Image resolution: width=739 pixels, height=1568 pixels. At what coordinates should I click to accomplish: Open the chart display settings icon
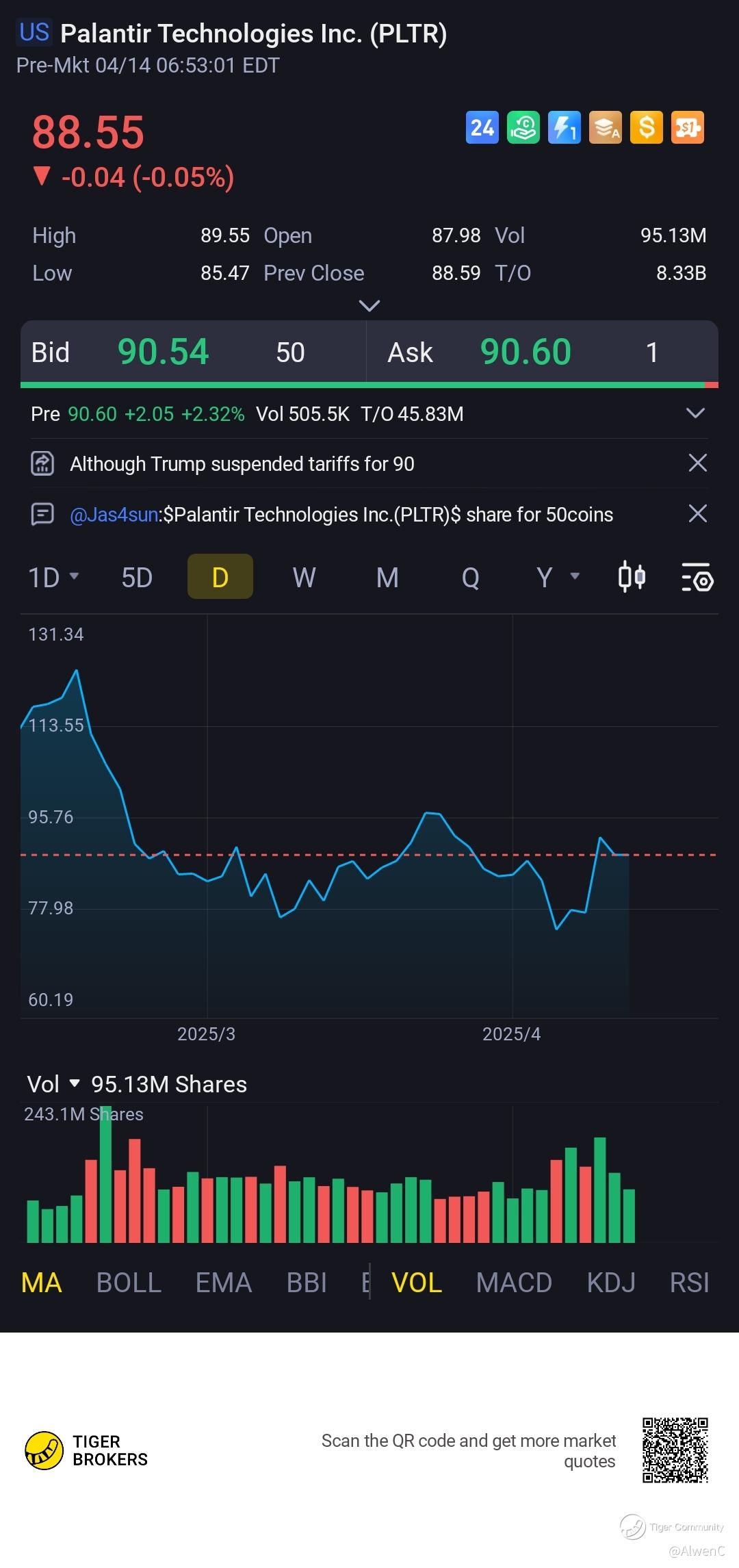click(697, 578)
